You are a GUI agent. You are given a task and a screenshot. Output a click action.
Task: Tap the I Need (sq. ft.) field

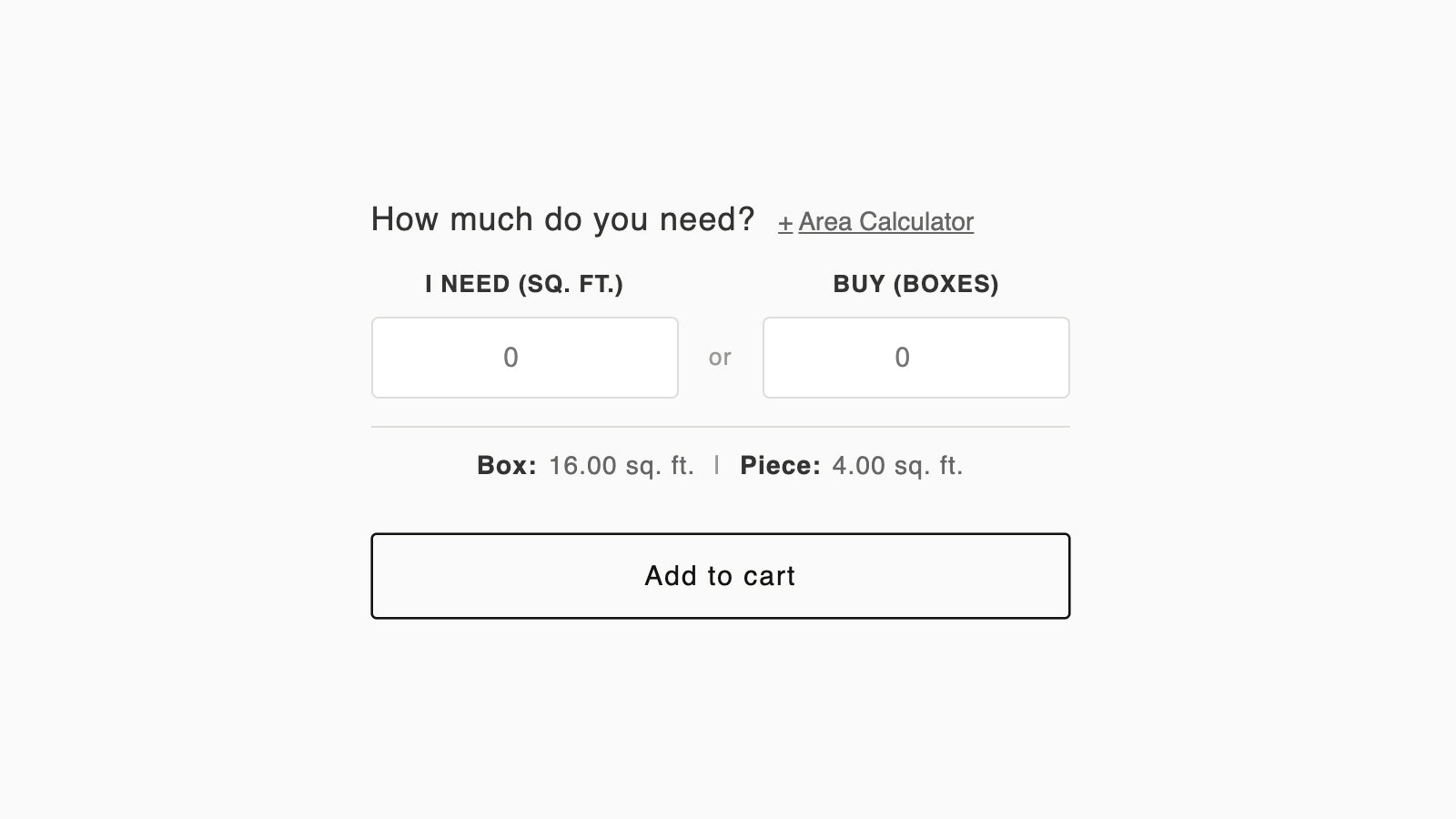click(524, 358)
